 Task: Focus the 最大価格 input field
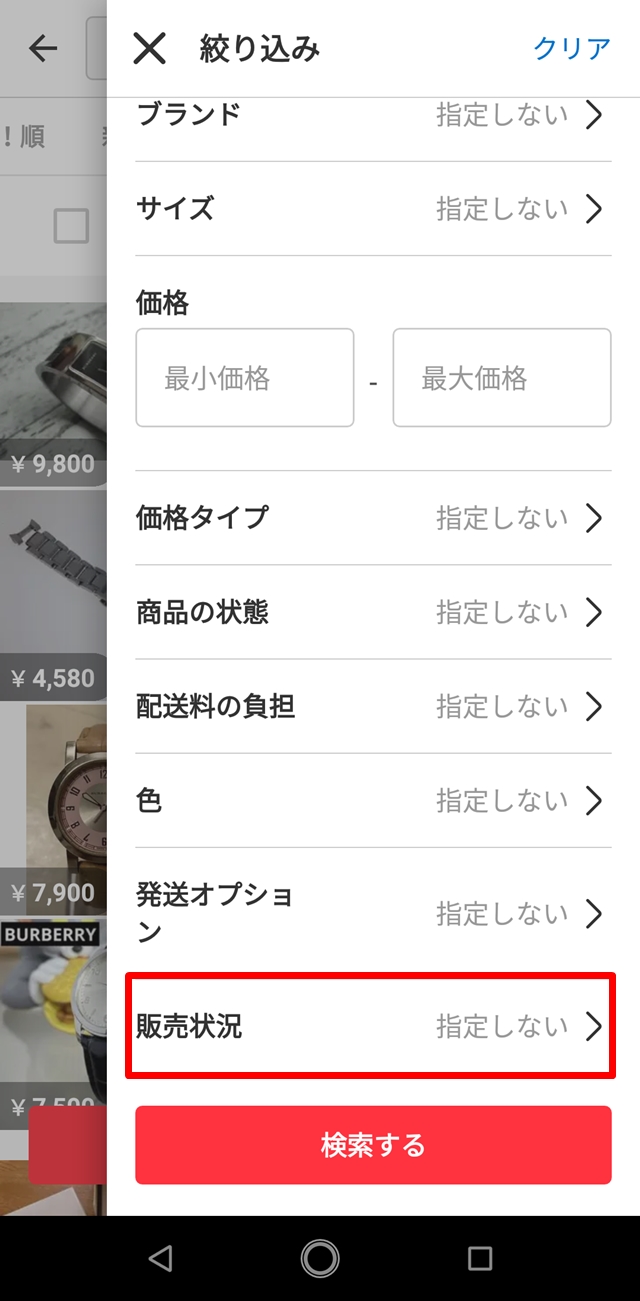501,378
